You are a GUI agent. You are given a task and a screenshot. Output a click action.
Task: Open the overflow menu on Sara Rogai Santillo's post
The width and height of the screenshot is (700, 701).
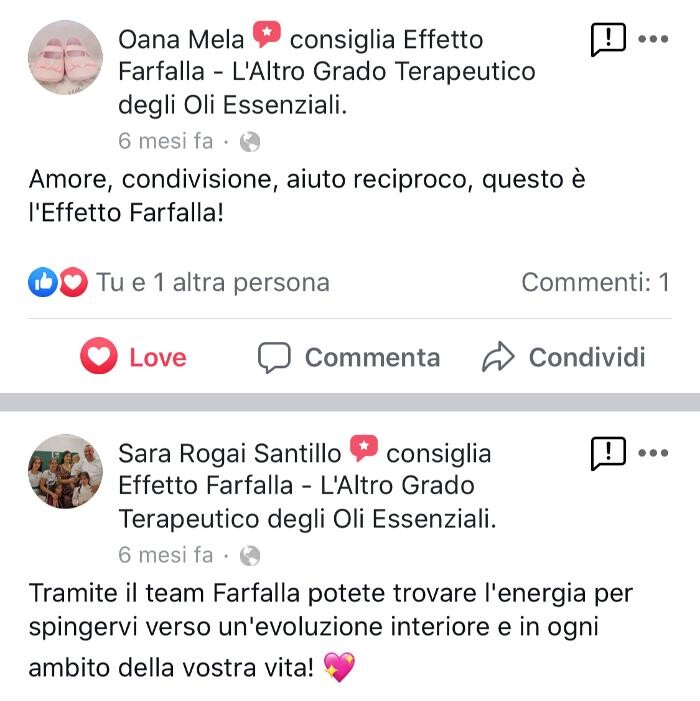pyautogui.click(x=652, y=454)
